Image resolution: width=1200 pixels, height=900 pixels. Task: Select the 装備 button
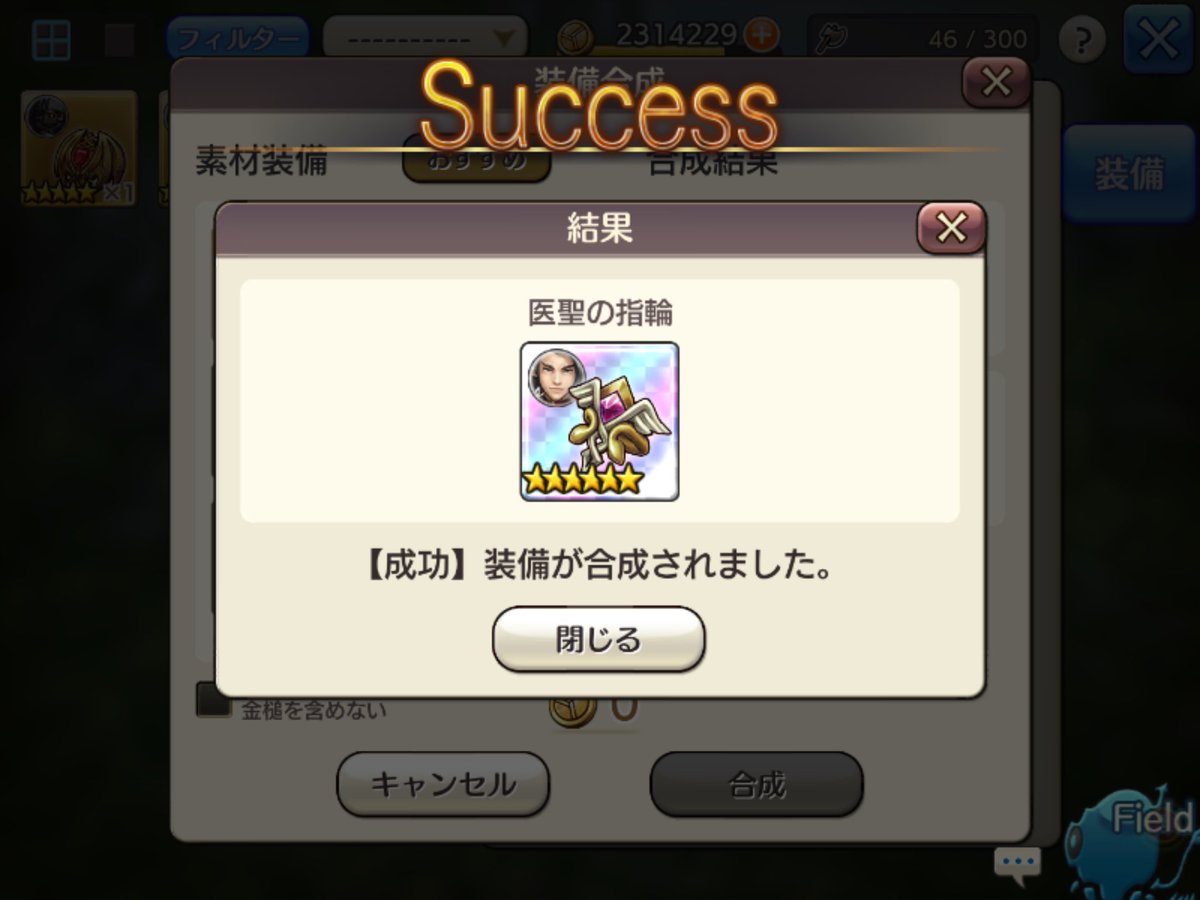[1129, 175]
